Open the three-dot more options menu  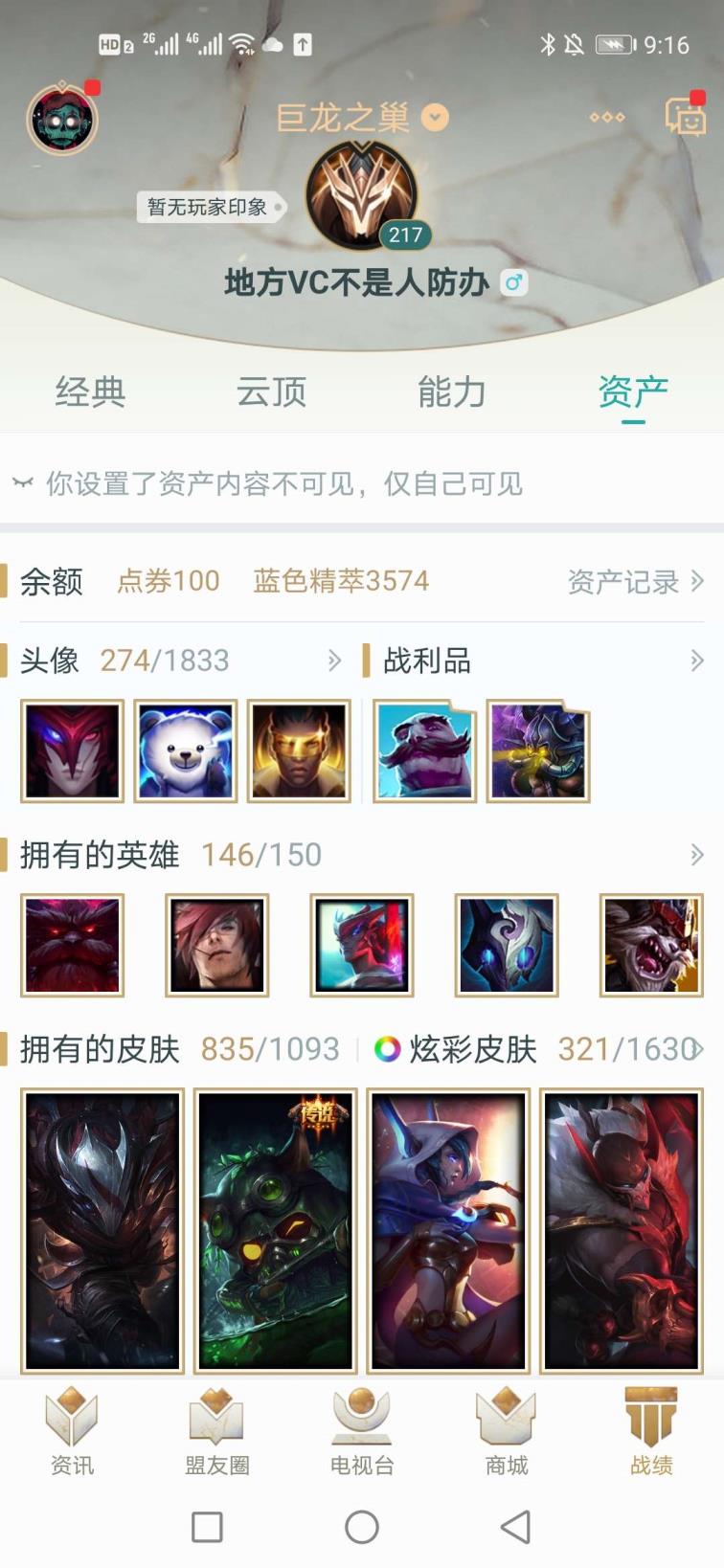[607, 117]
